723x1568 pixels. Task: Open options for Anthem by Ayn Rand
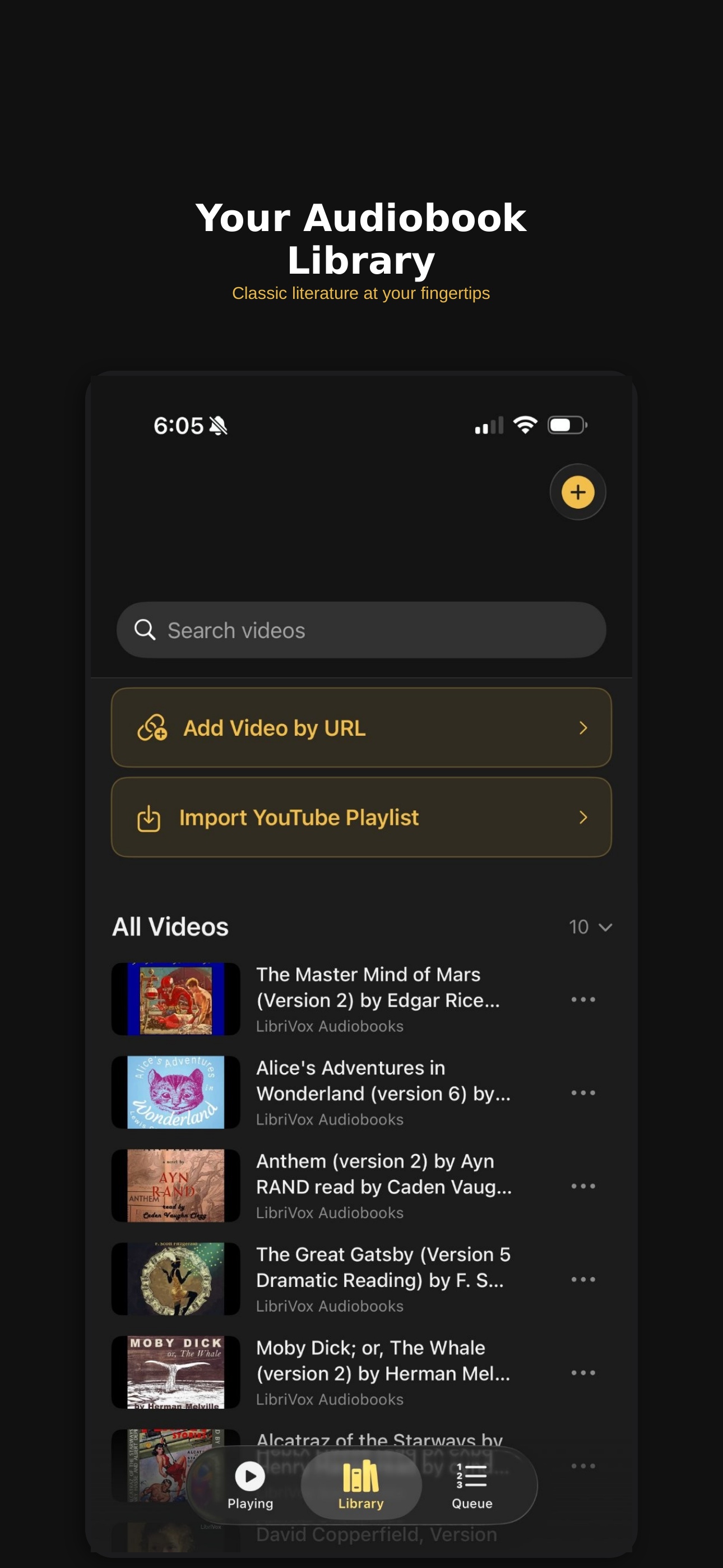click(582, 1185)
